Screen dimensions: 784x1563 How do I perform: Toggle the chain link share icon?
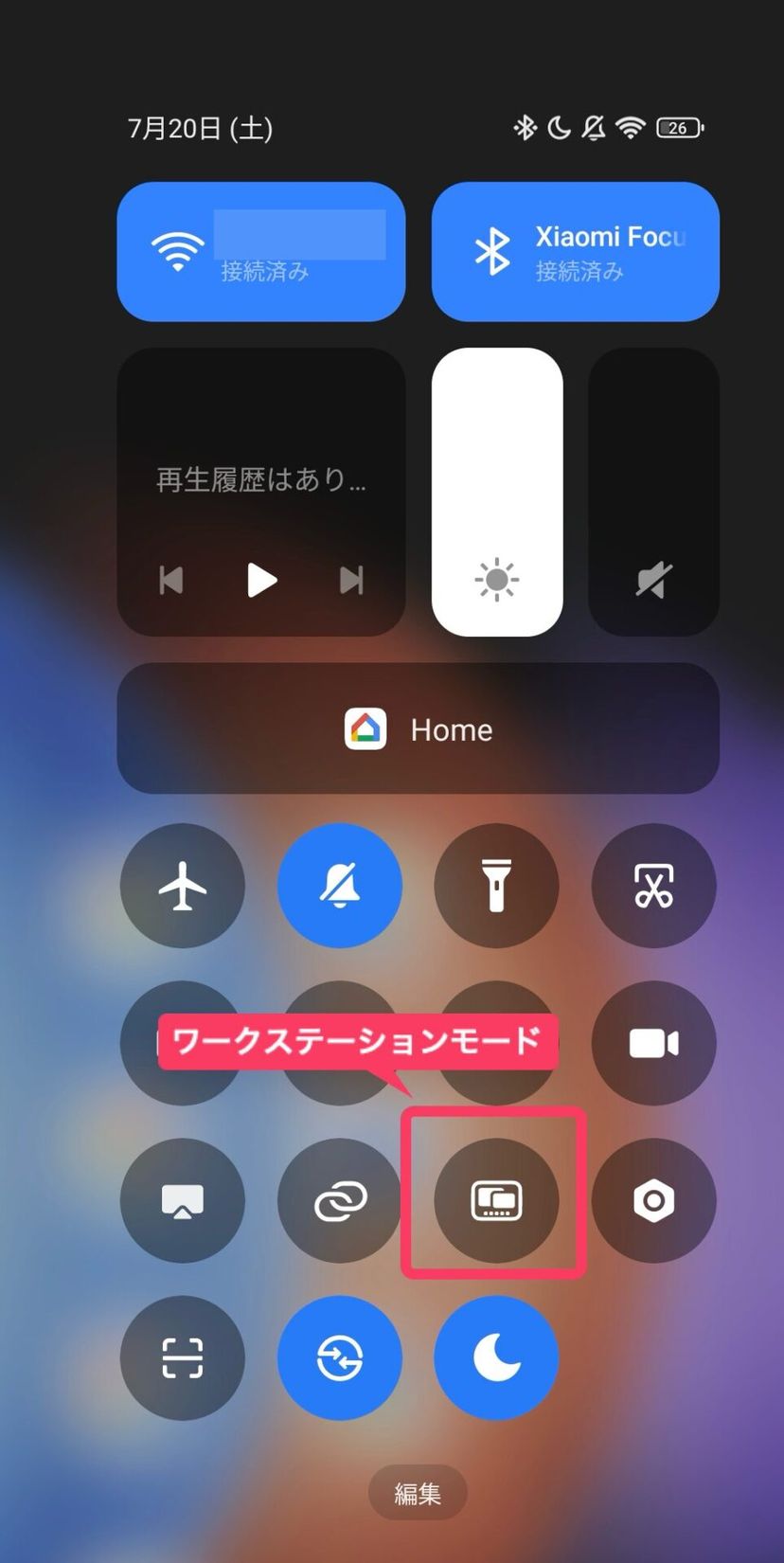tap(340, 1200)
